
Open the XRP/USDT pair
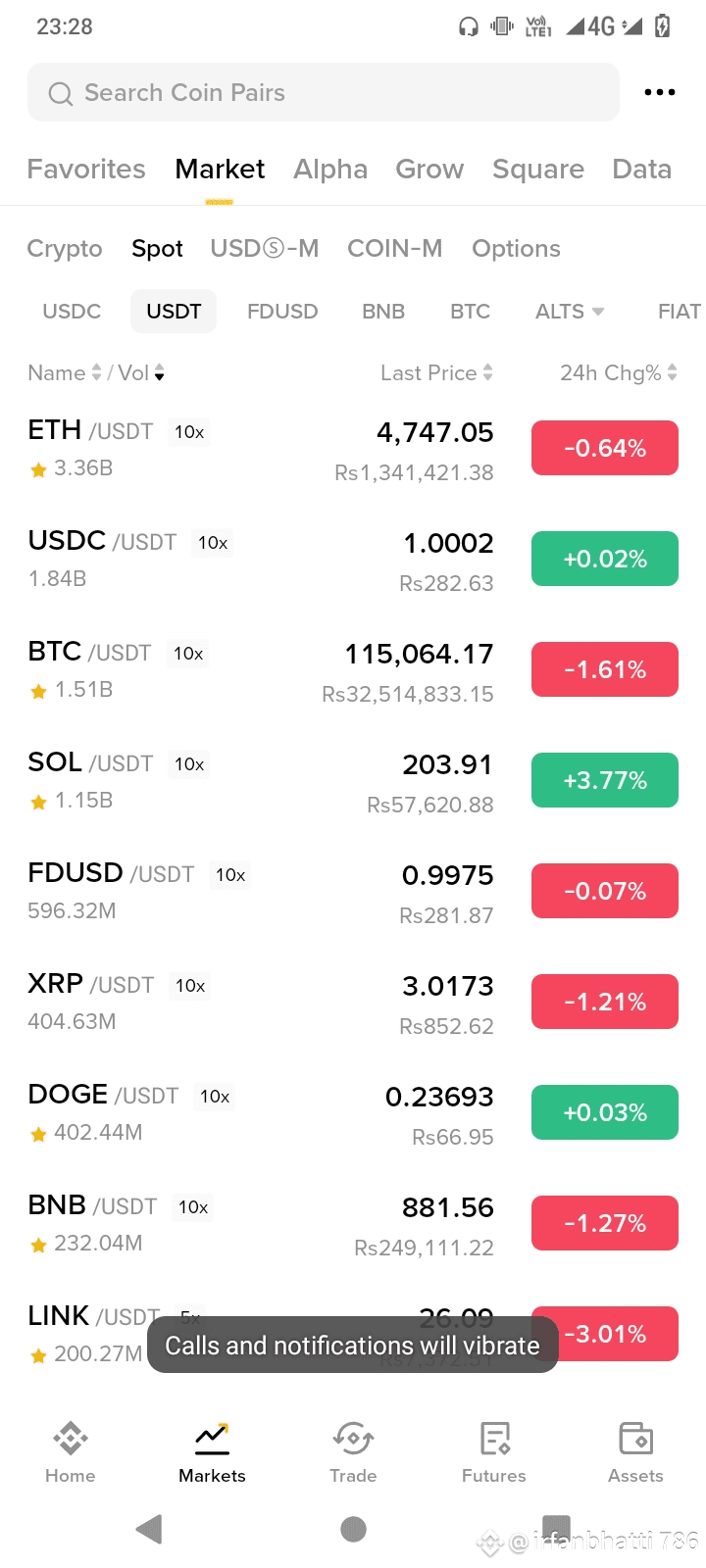point(353,1003)
